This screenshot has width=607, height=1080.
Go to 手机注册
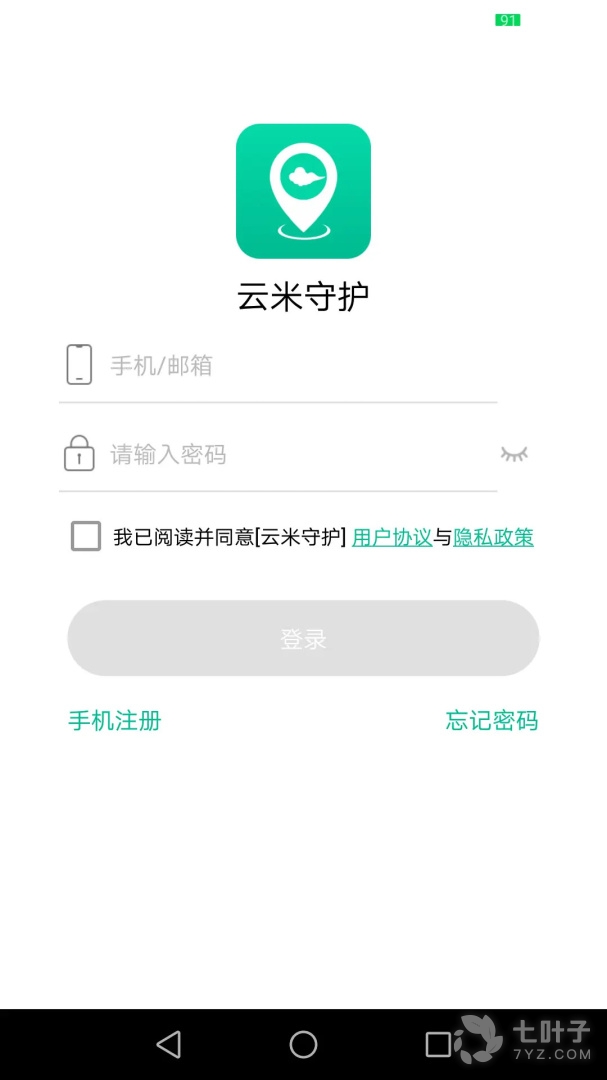point(115,721)
